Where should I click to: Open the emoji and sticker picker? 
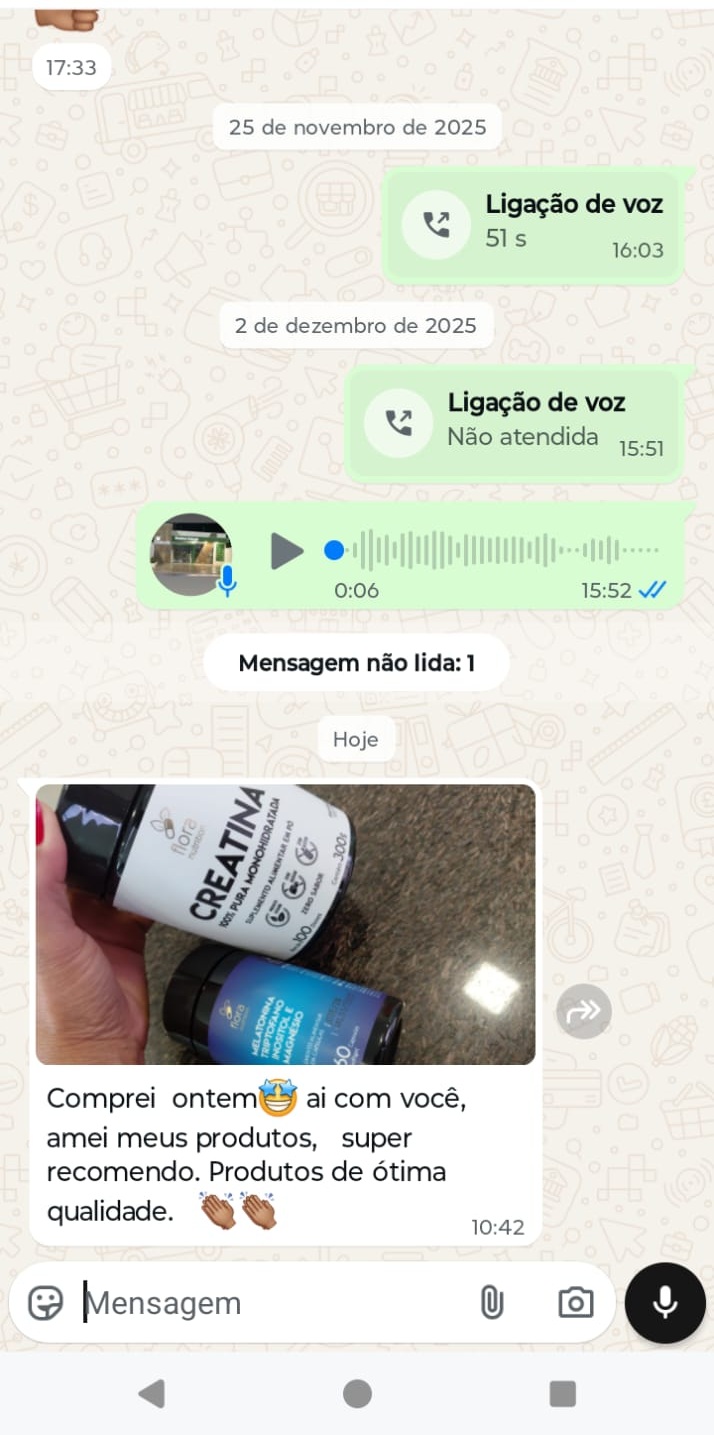point(46,1303)
